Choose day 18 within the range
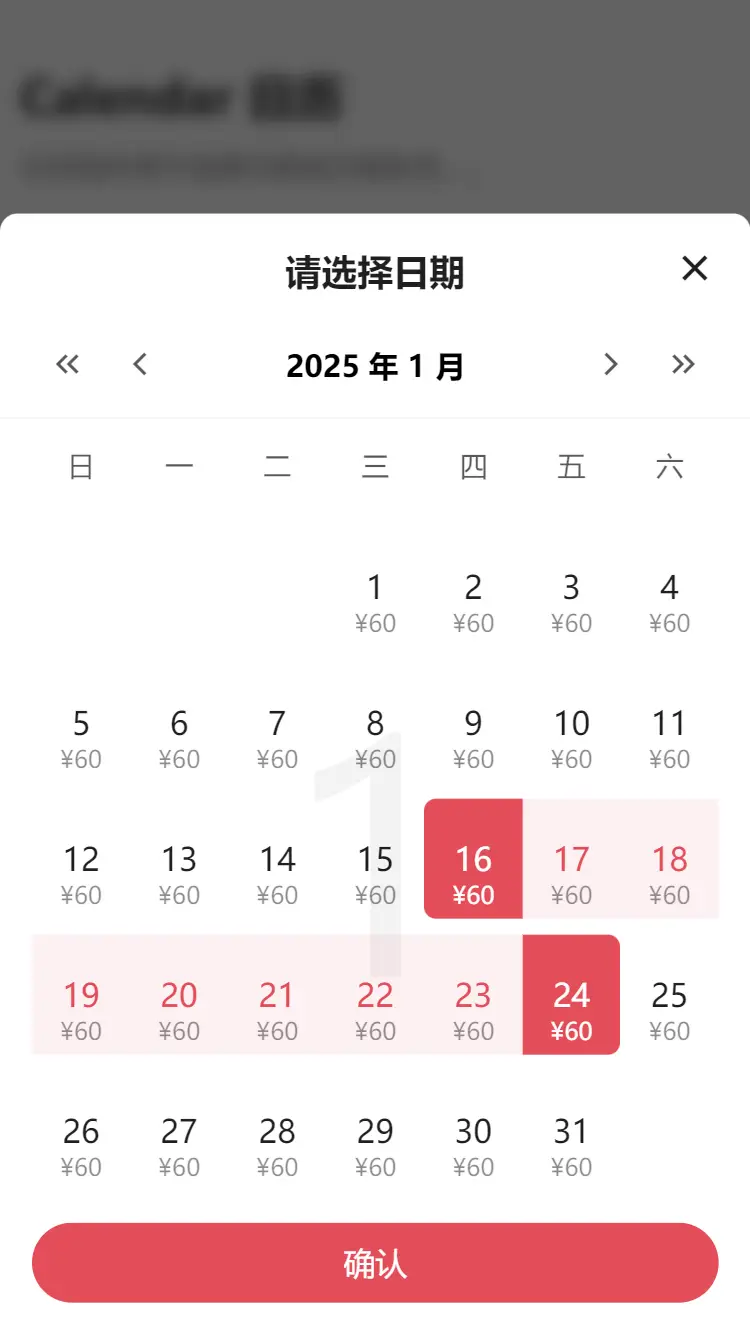 tap(669, 873)
